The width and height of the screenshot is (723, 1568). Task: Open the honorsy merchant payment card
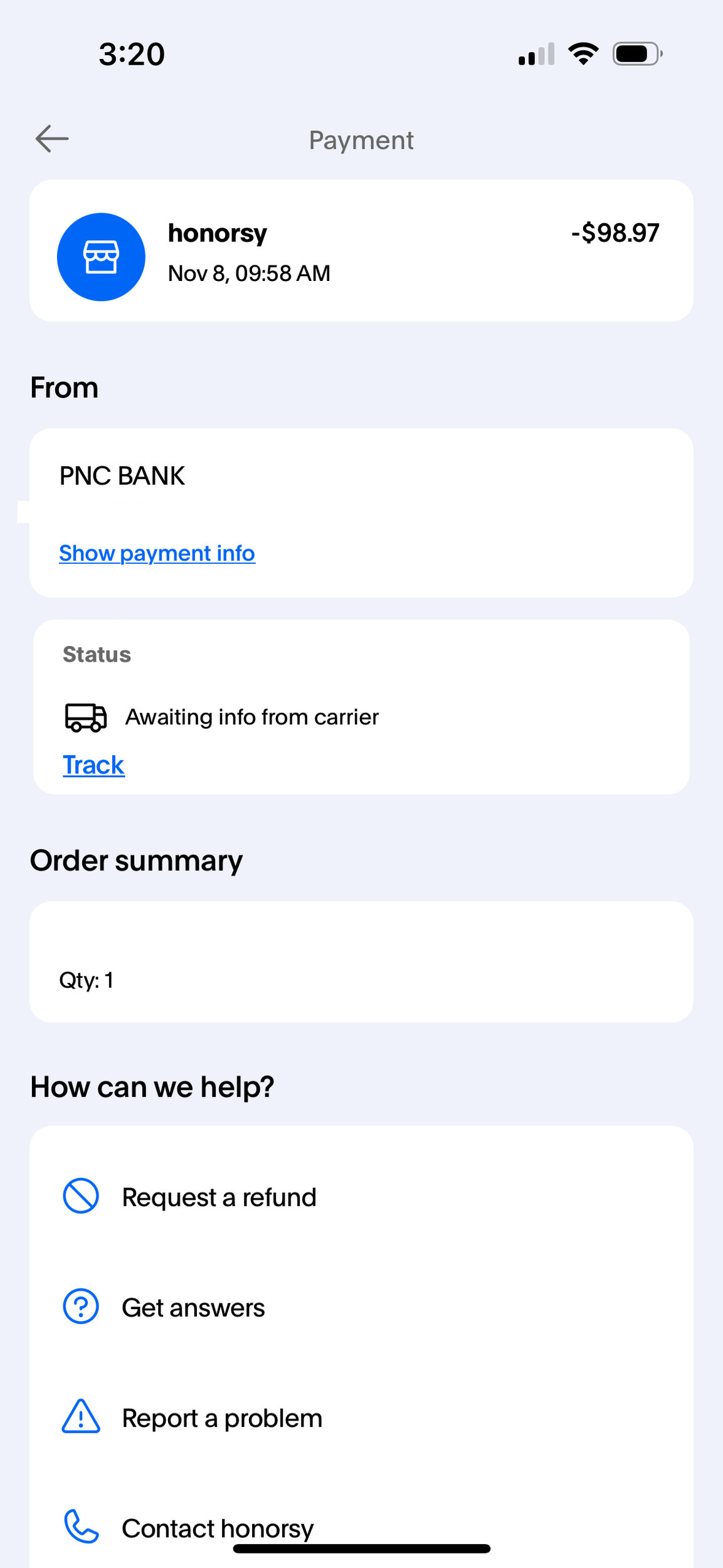click(361, 251)
